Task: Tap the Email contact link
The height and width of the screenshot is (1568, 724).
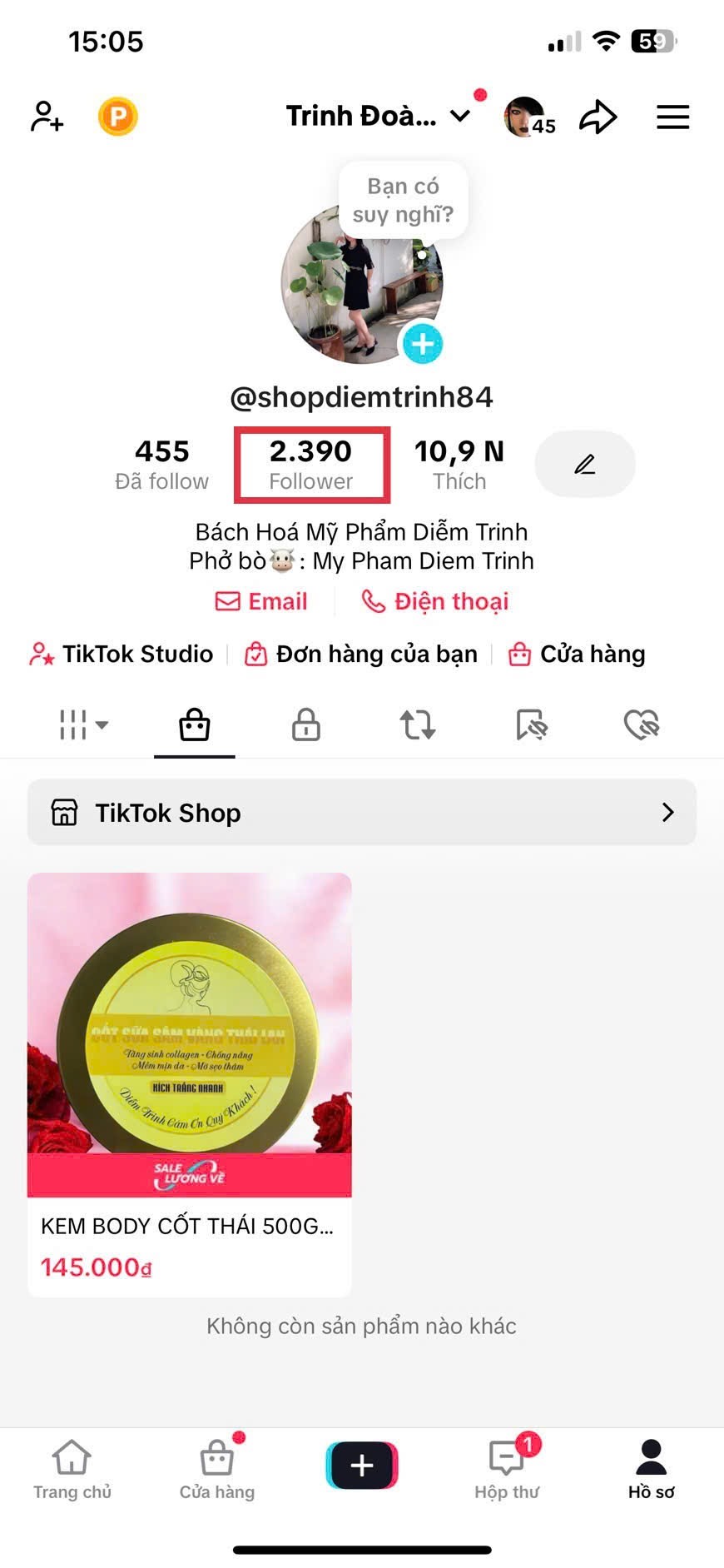Action: [261, 601]
